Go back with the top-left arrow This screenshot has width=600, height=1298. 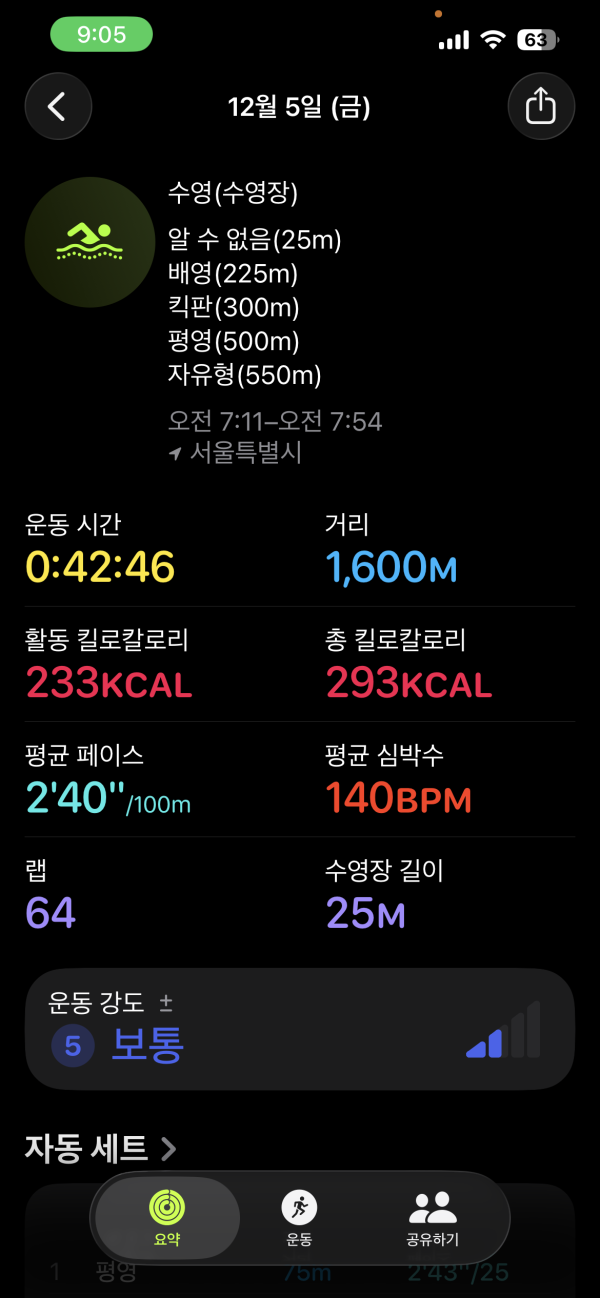coord(58,106)
